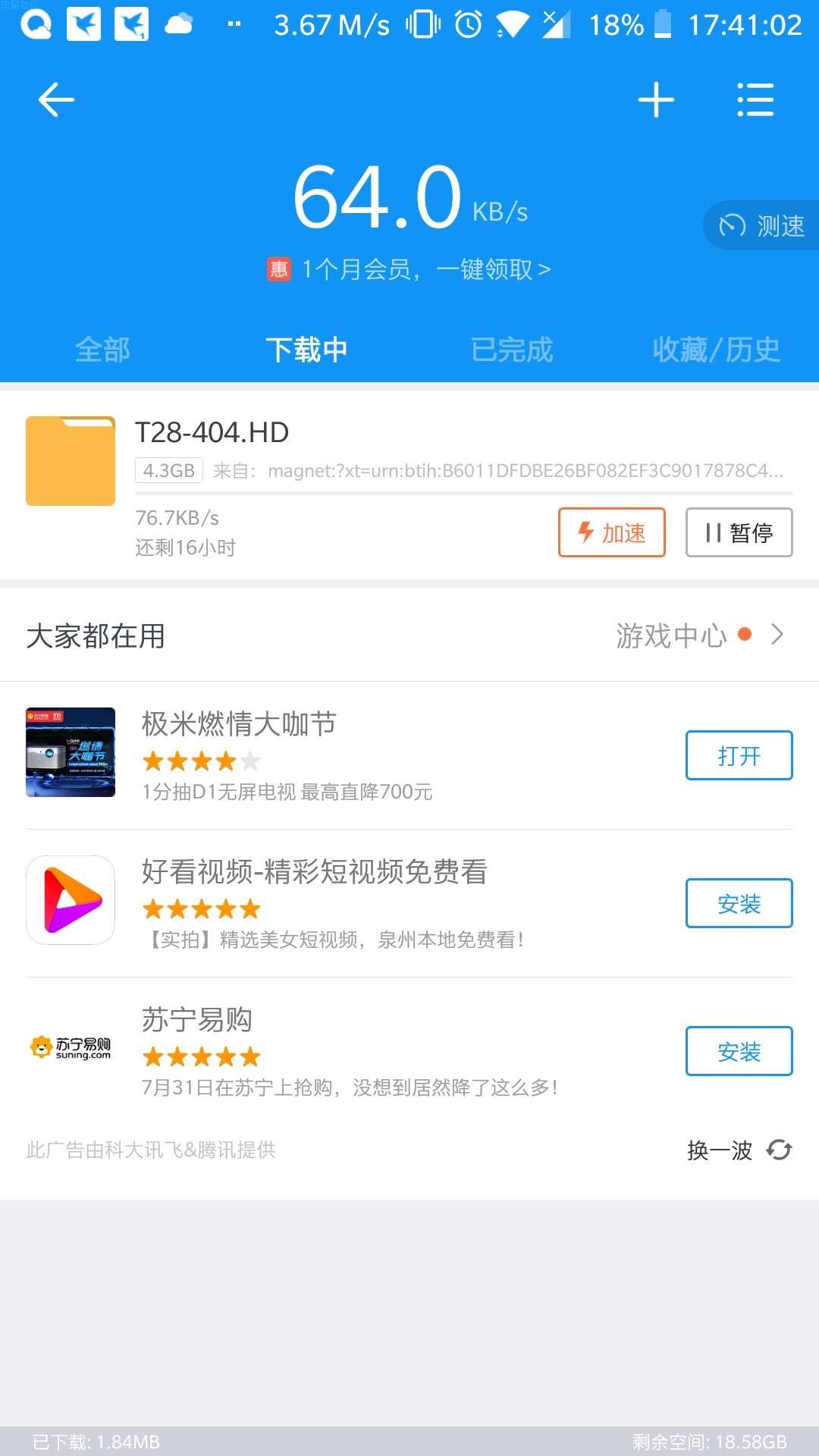Tap 加速 to boost download speed
Screen dimensions: 819x1456
pos(612,532)
